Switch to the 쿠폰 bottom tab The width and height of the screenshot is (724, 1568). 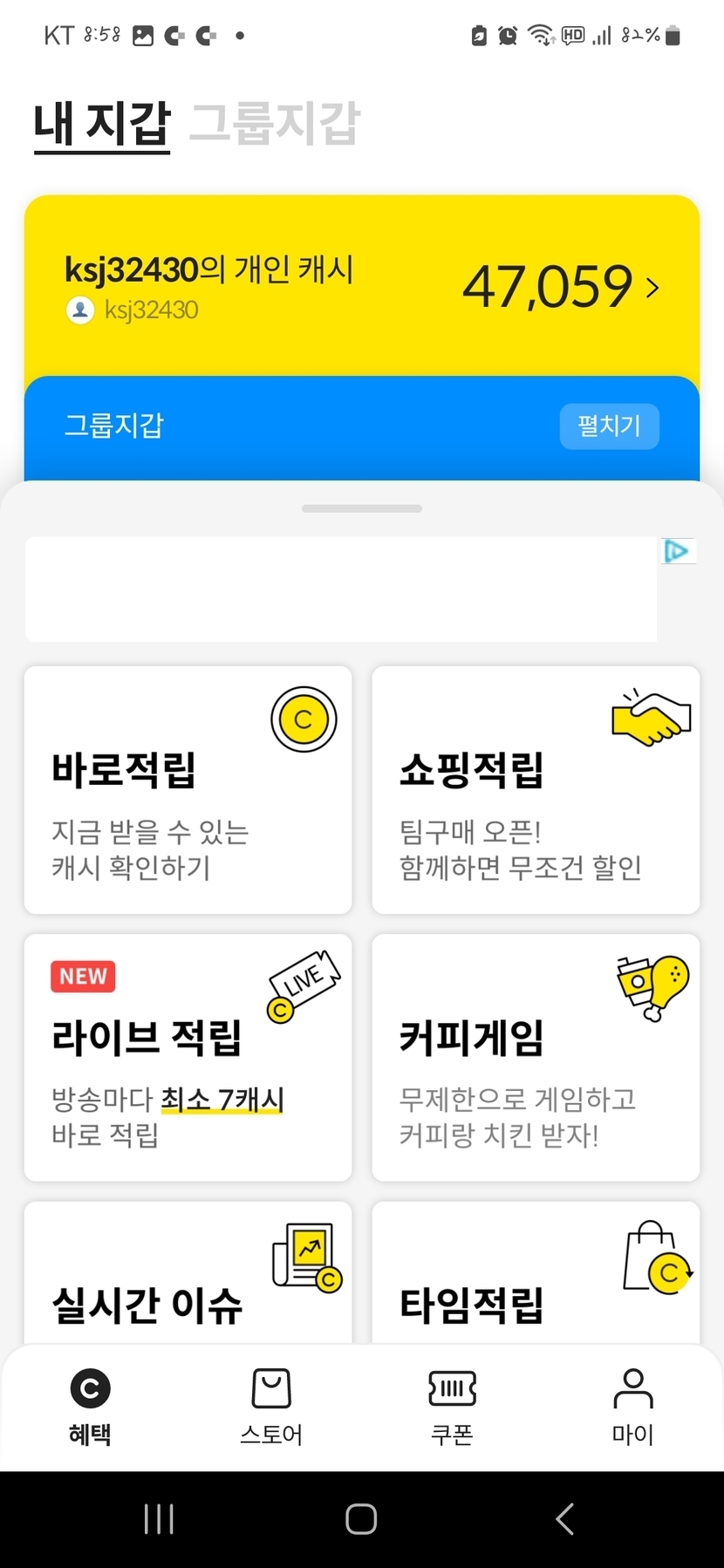[452, 1407]
